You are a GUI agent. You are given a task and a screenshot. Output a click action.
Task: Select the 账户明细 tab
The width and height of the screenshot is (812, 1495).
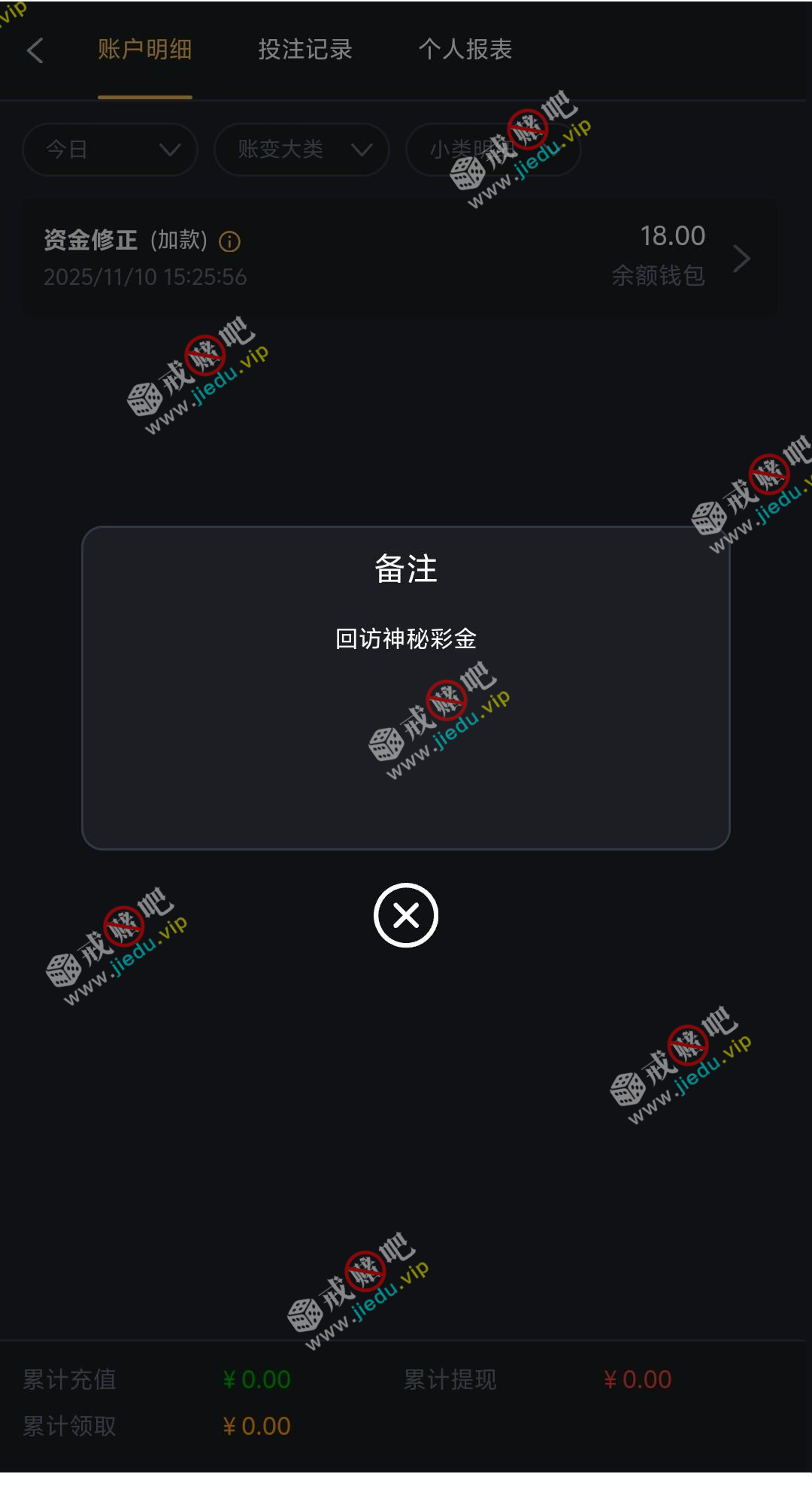coord(144,50)
